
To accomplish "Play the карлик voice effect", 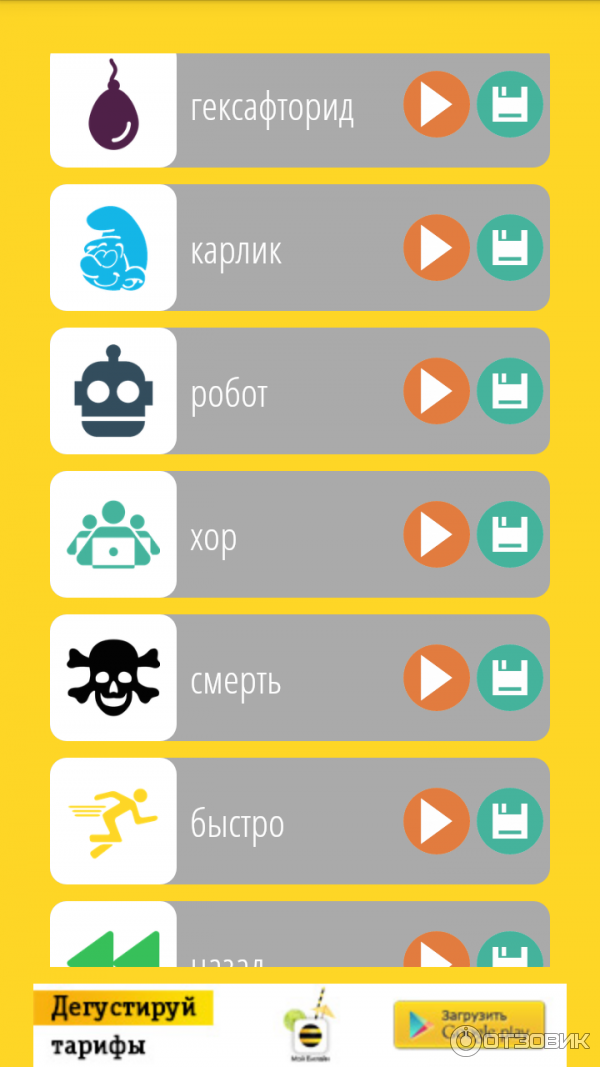I will 436,248.
